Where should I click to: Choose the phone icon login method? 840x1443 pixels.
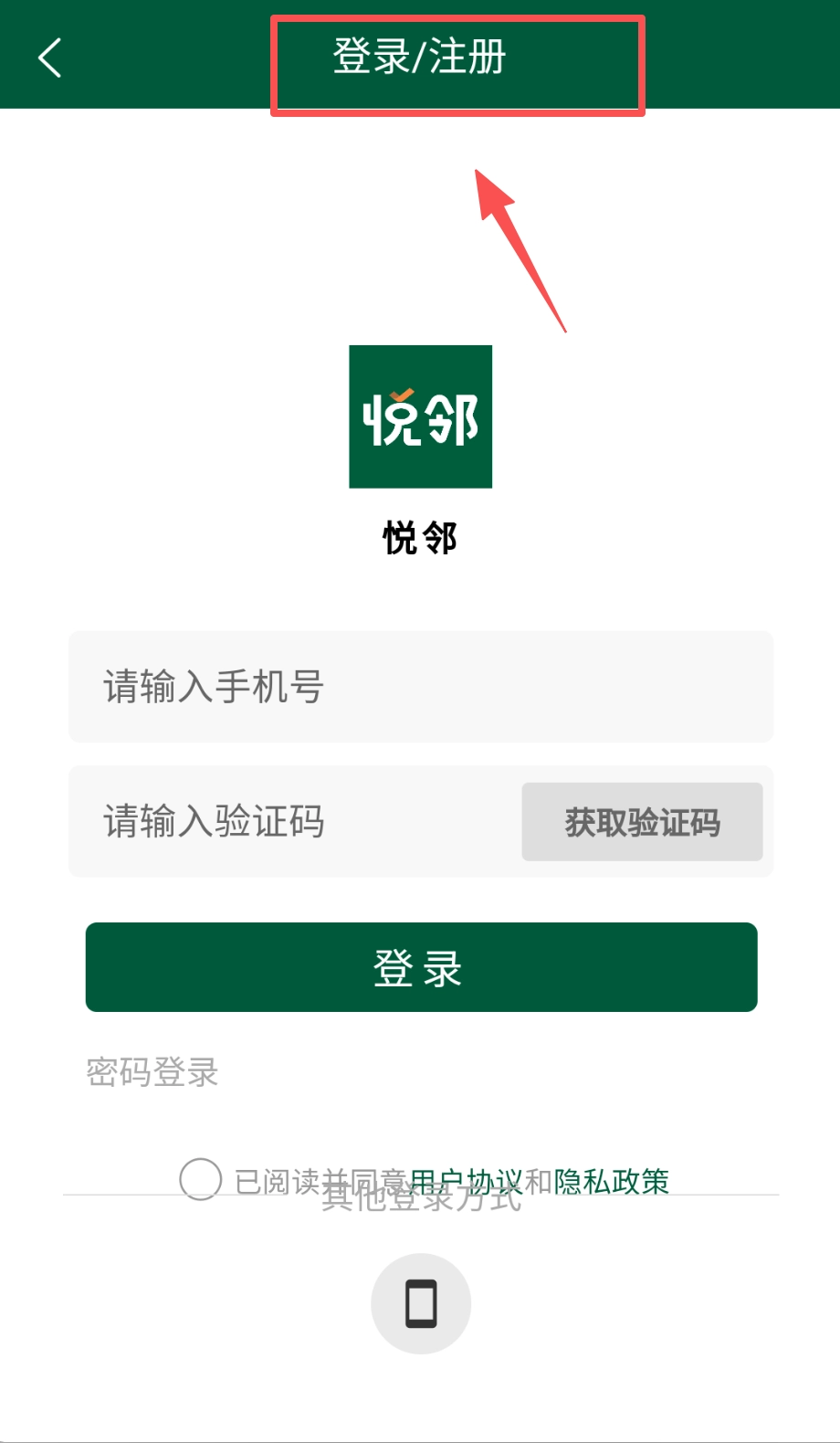coord(421,1303)
